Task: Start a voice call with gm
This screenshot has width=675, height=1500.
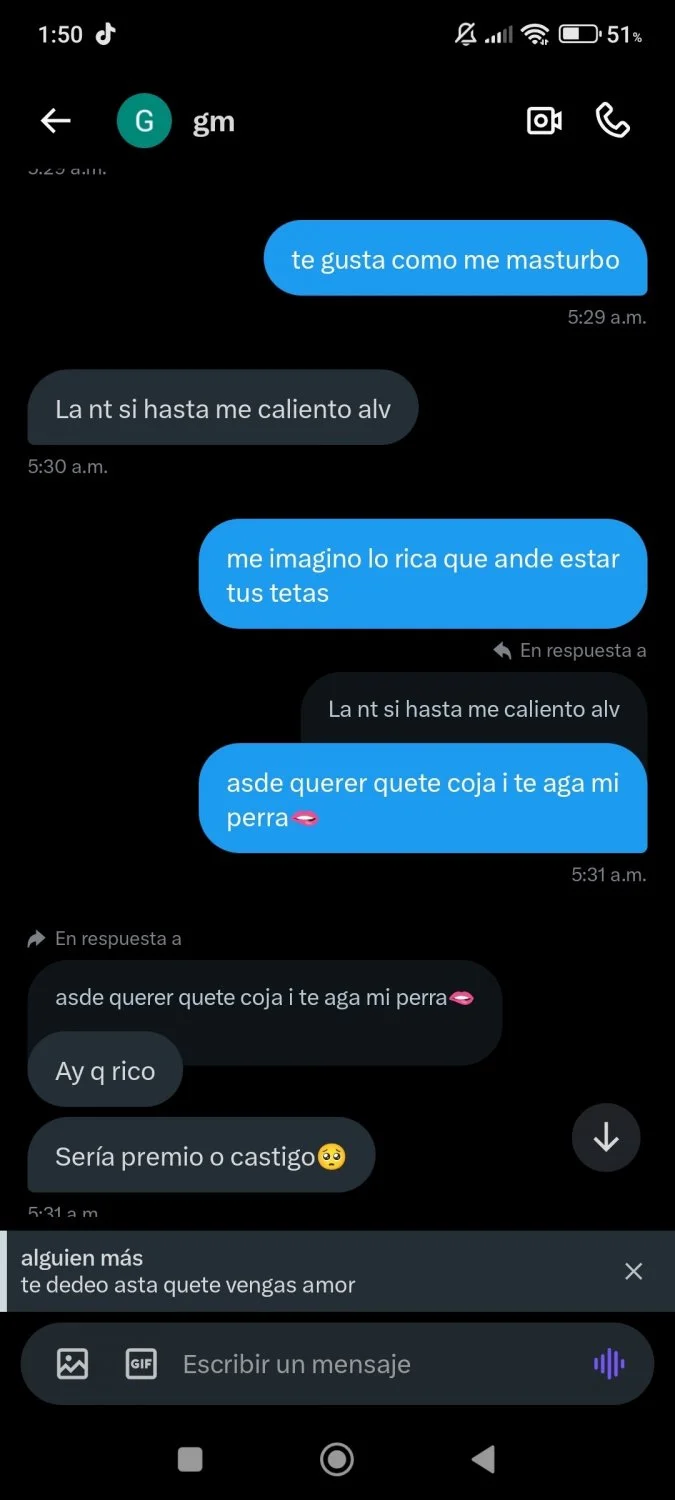Action: 612,121
